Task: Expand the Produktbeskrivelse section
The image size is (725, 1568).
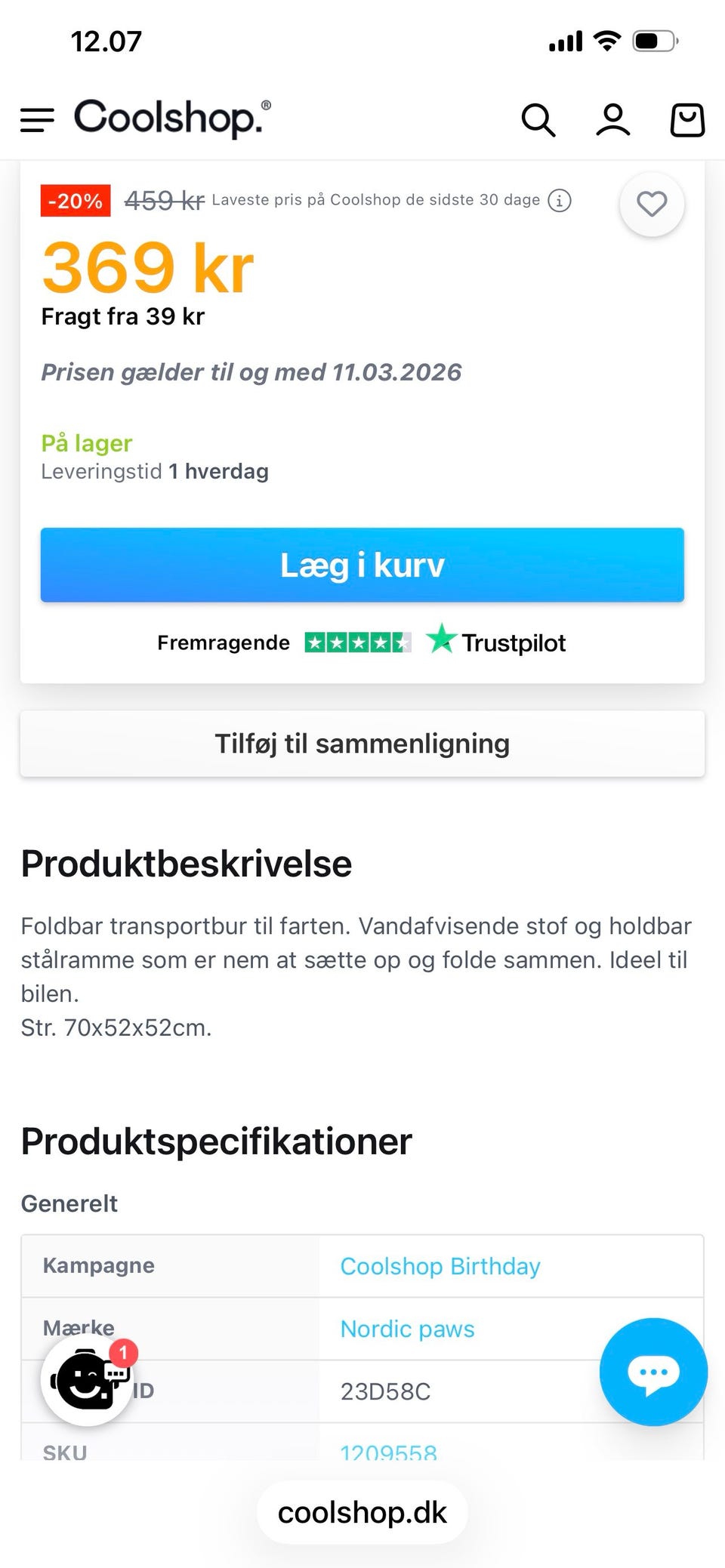Action: coord(186,863)
